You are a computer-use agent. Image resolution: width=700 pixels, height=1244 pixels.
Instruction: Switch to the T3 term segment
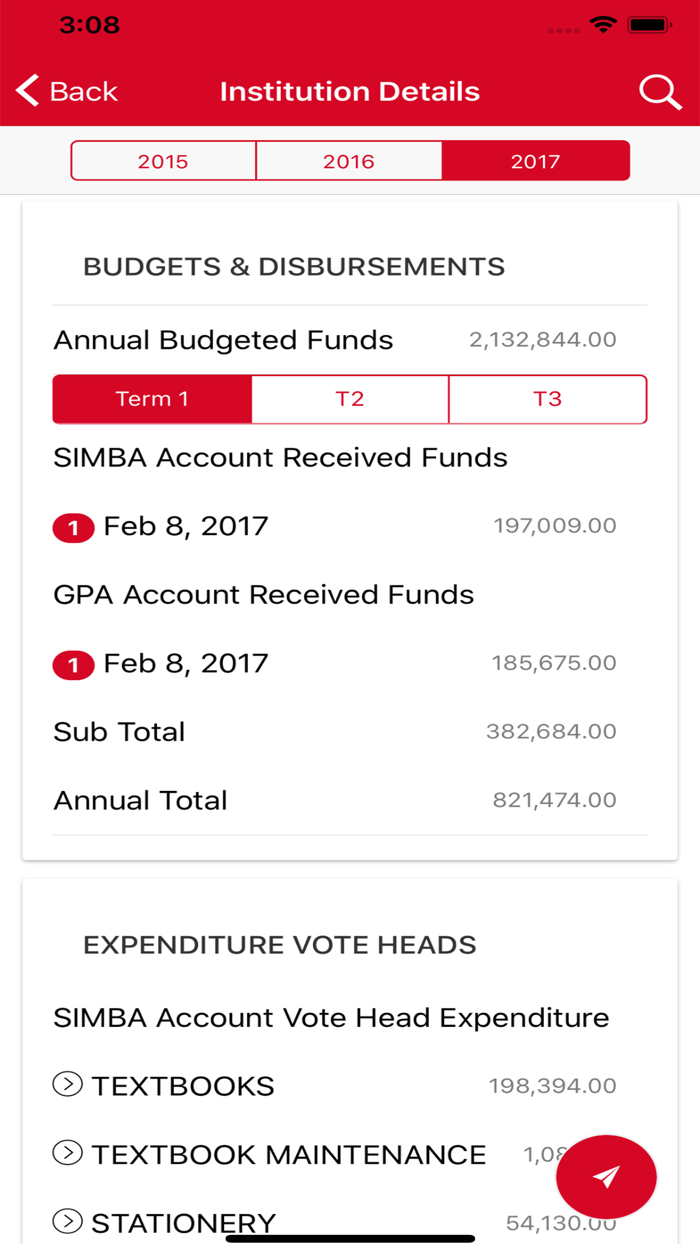point(547,399)
